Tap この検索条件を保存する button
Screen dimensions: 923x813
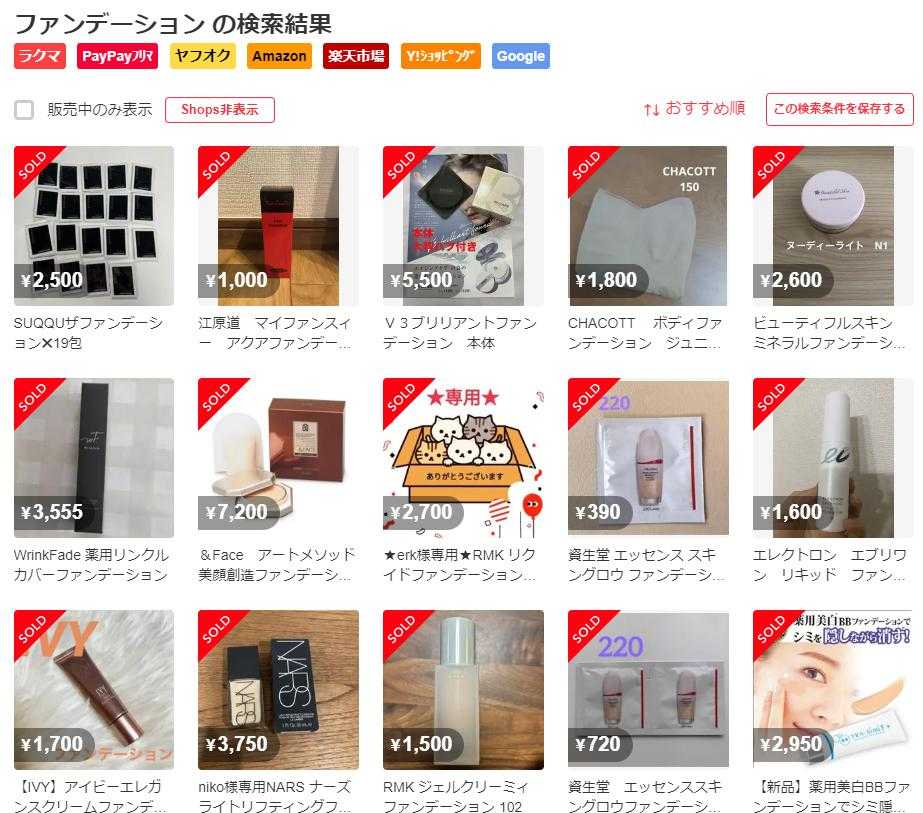(x=839, y=109)
